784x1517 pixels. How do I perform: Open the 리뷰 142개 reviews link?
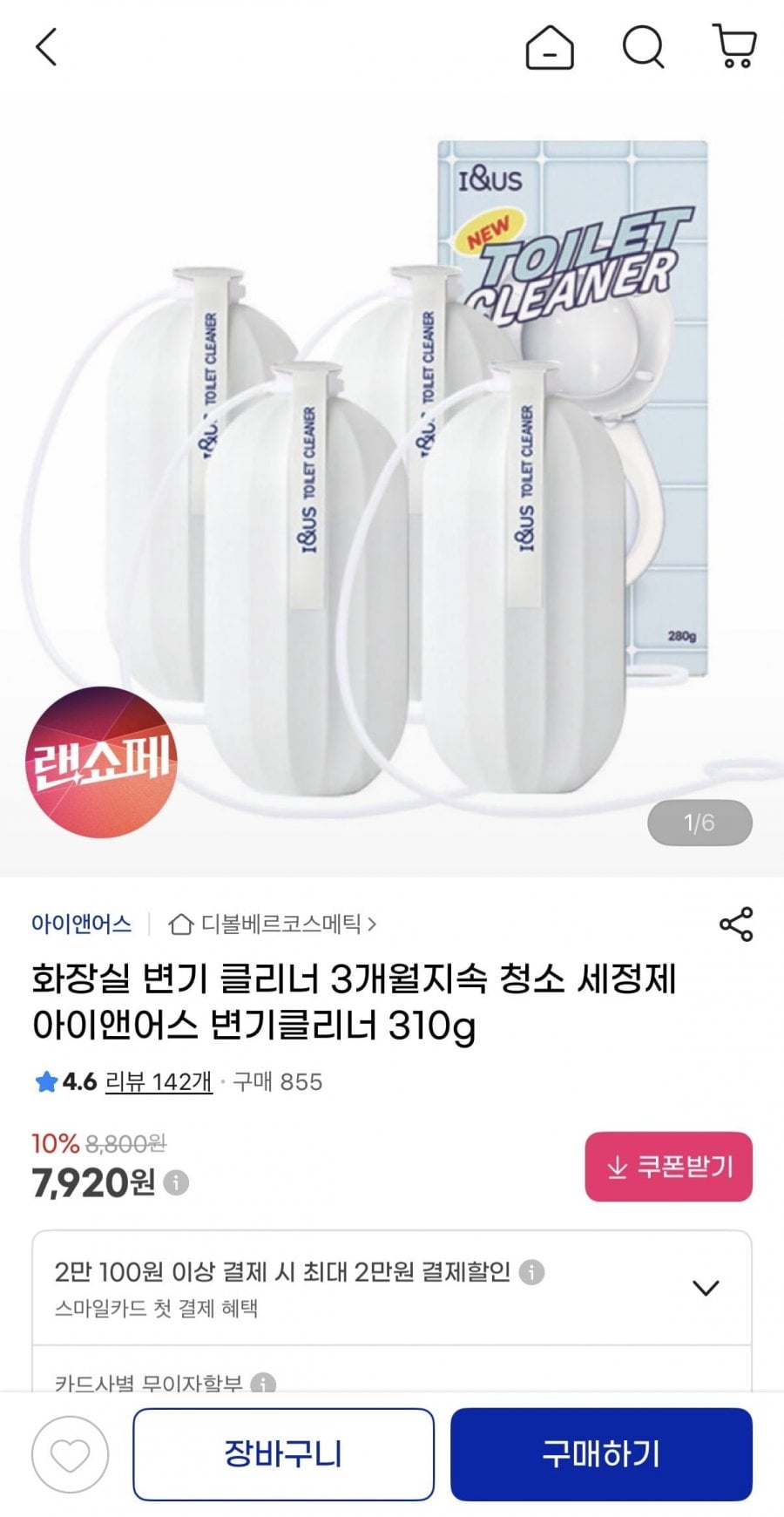click(x=159, y=1081)
